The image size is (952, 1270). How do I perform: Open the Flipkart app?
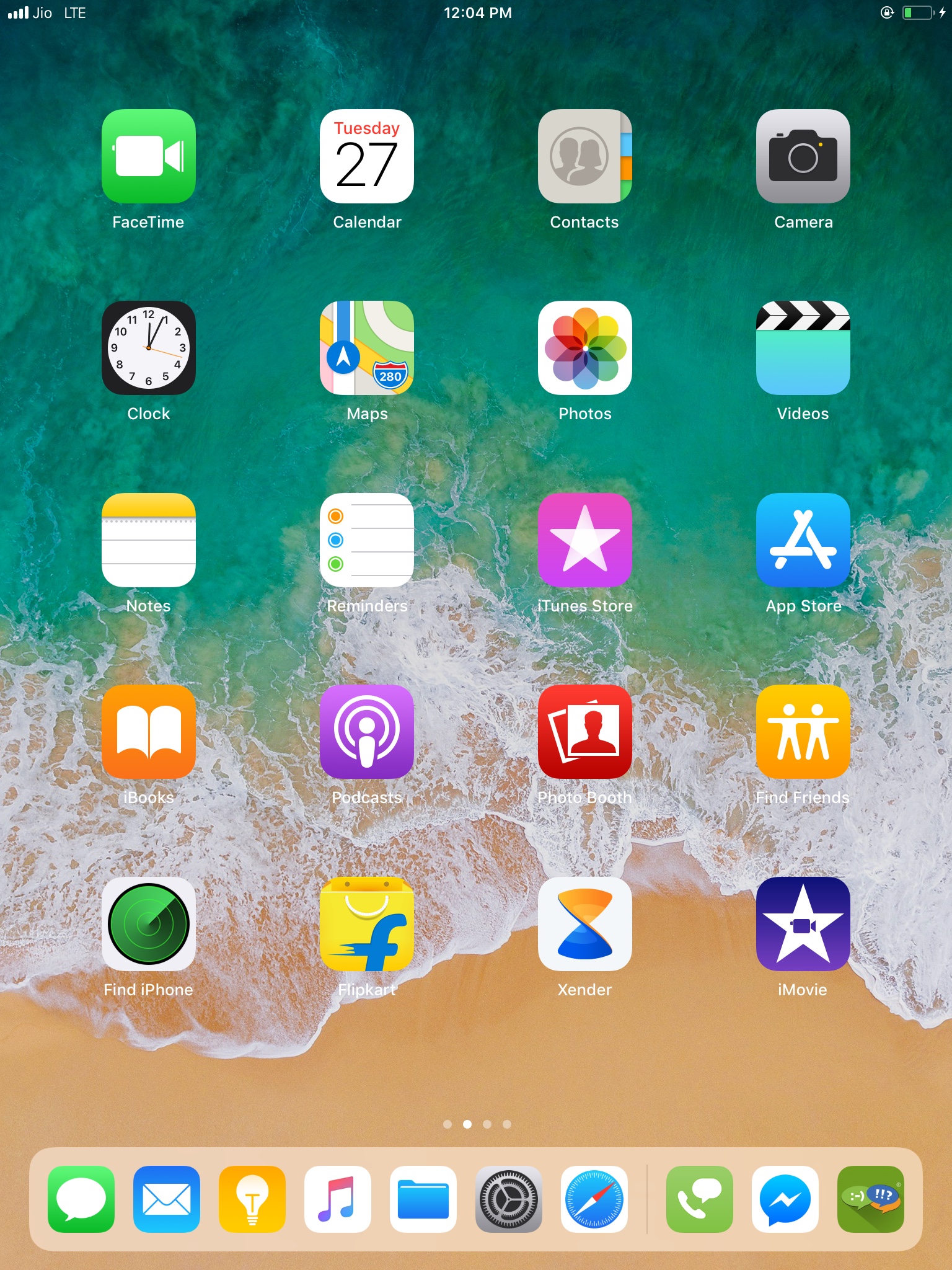coord(367,924)
